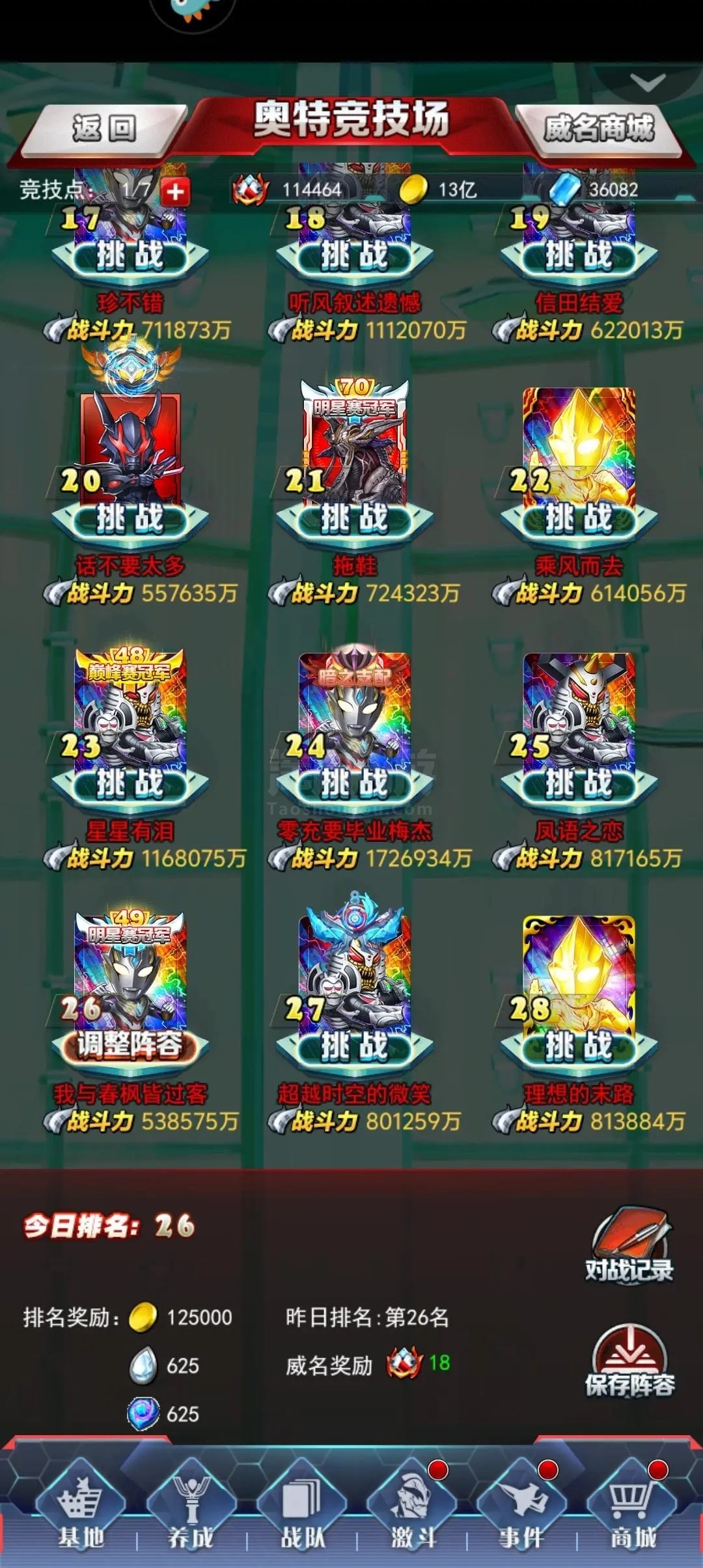Challenge rank 19 player 信田结爱
This screenshot has height=1568, width=703.
tap(579, 256)
